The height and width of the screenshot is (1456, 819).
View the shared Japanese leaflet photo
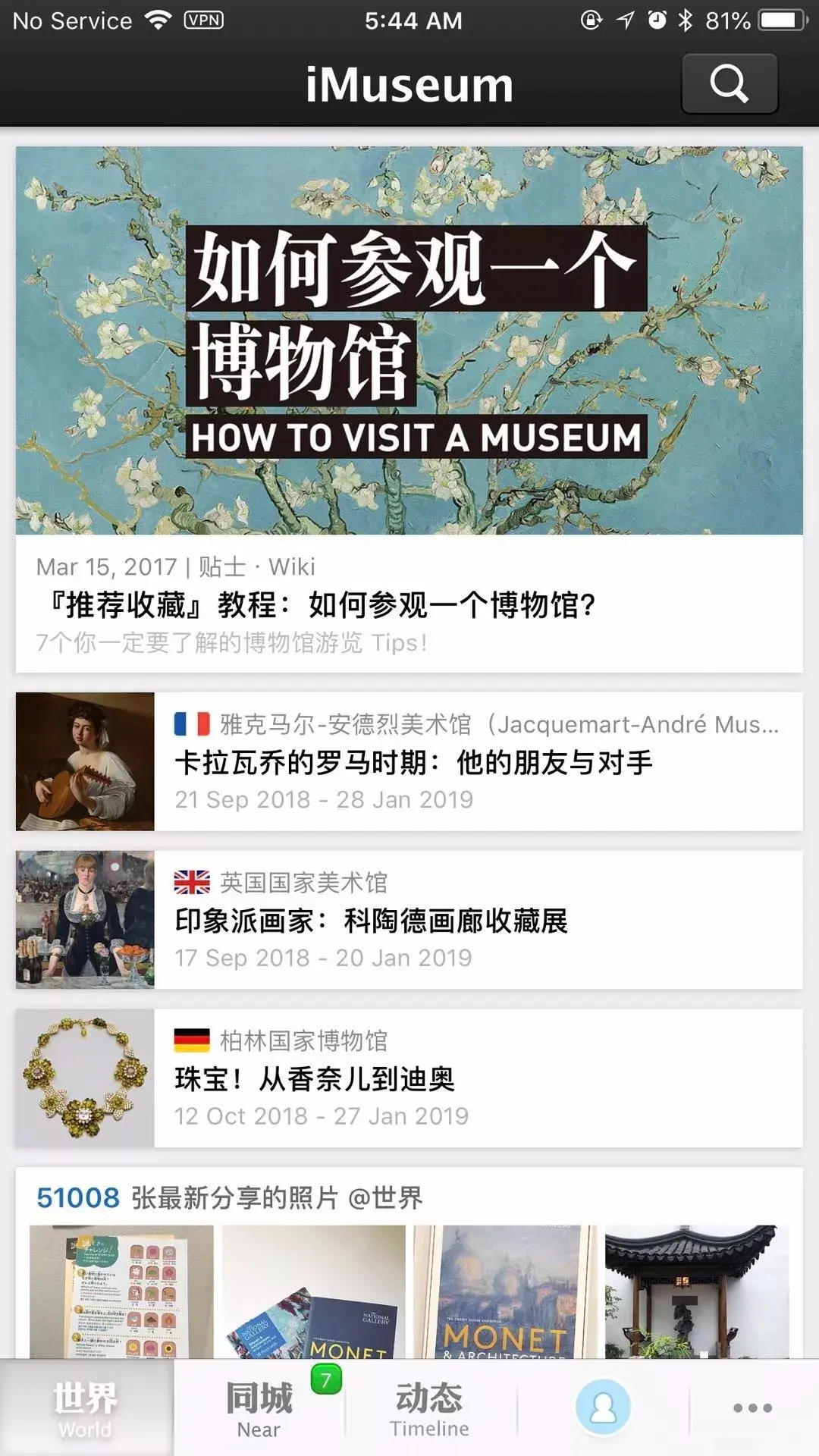click(121, 1291)
